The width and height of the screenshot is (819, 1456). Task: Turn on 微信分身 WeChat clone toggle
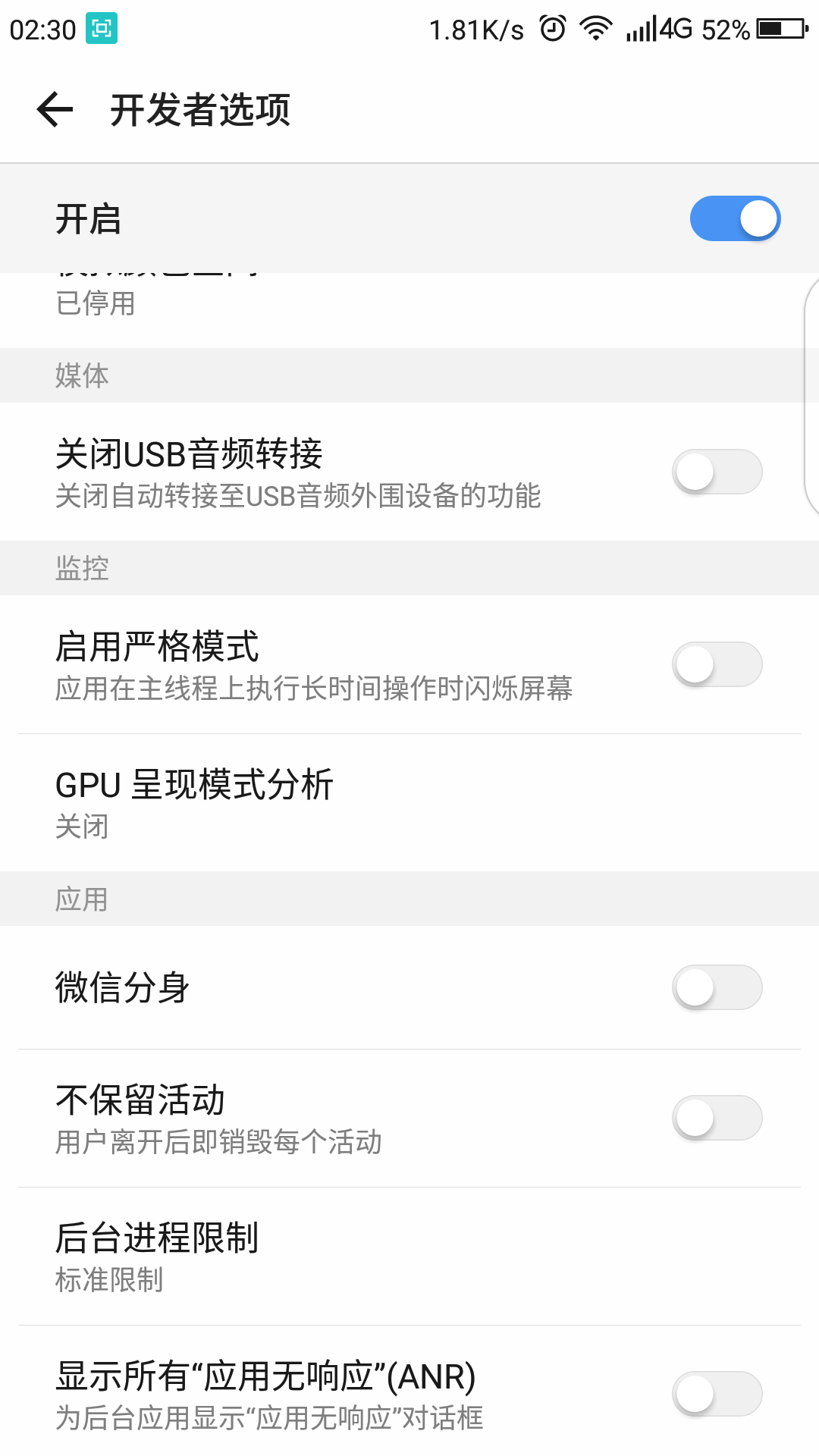[717, 988]
